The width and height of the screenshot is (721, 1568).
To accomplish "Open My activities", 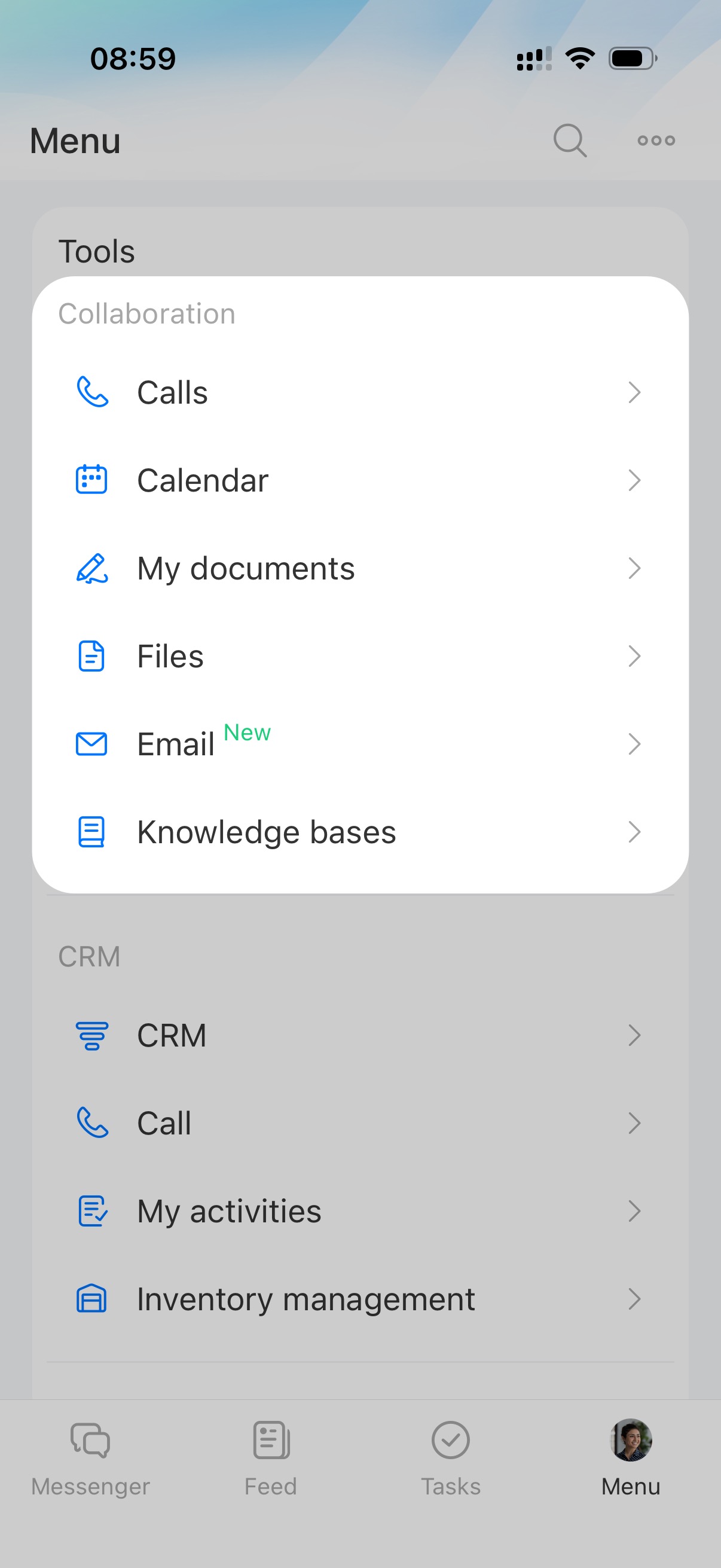I will click(x=359, y=1212).
